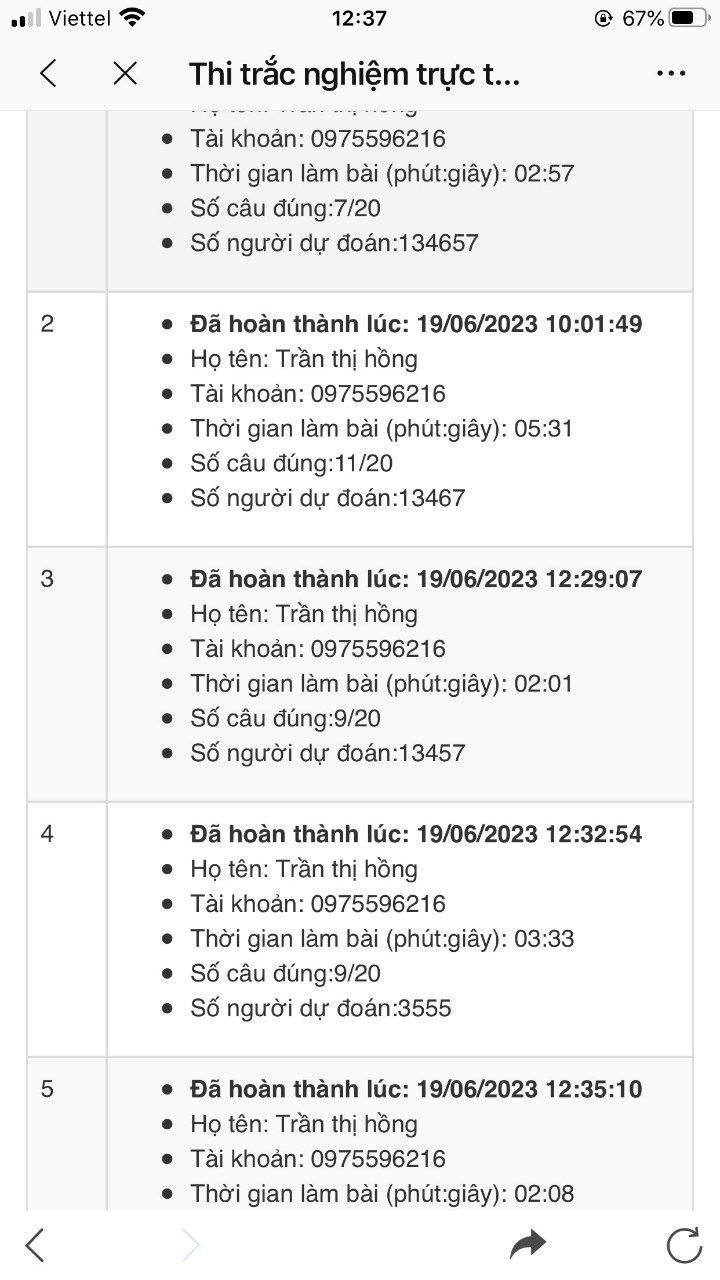Close the in-app browser page
Image resolution: width=720 pixels, height=1280 pixels.
(125, 73)
